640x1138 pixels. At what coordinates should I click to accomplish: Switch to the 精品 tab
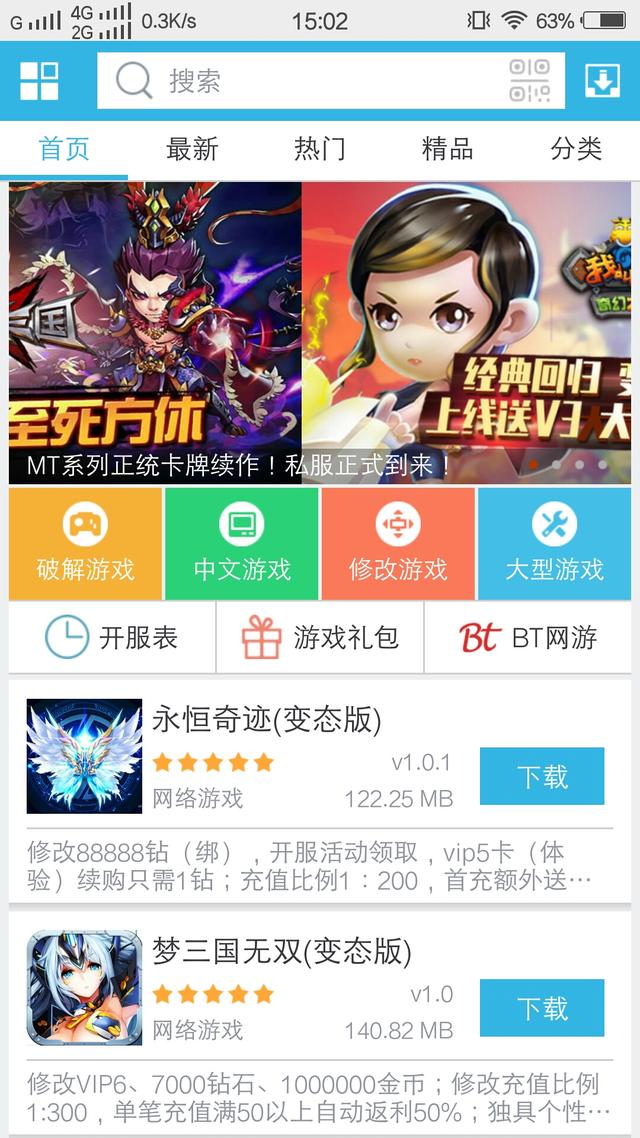[447, 150]
